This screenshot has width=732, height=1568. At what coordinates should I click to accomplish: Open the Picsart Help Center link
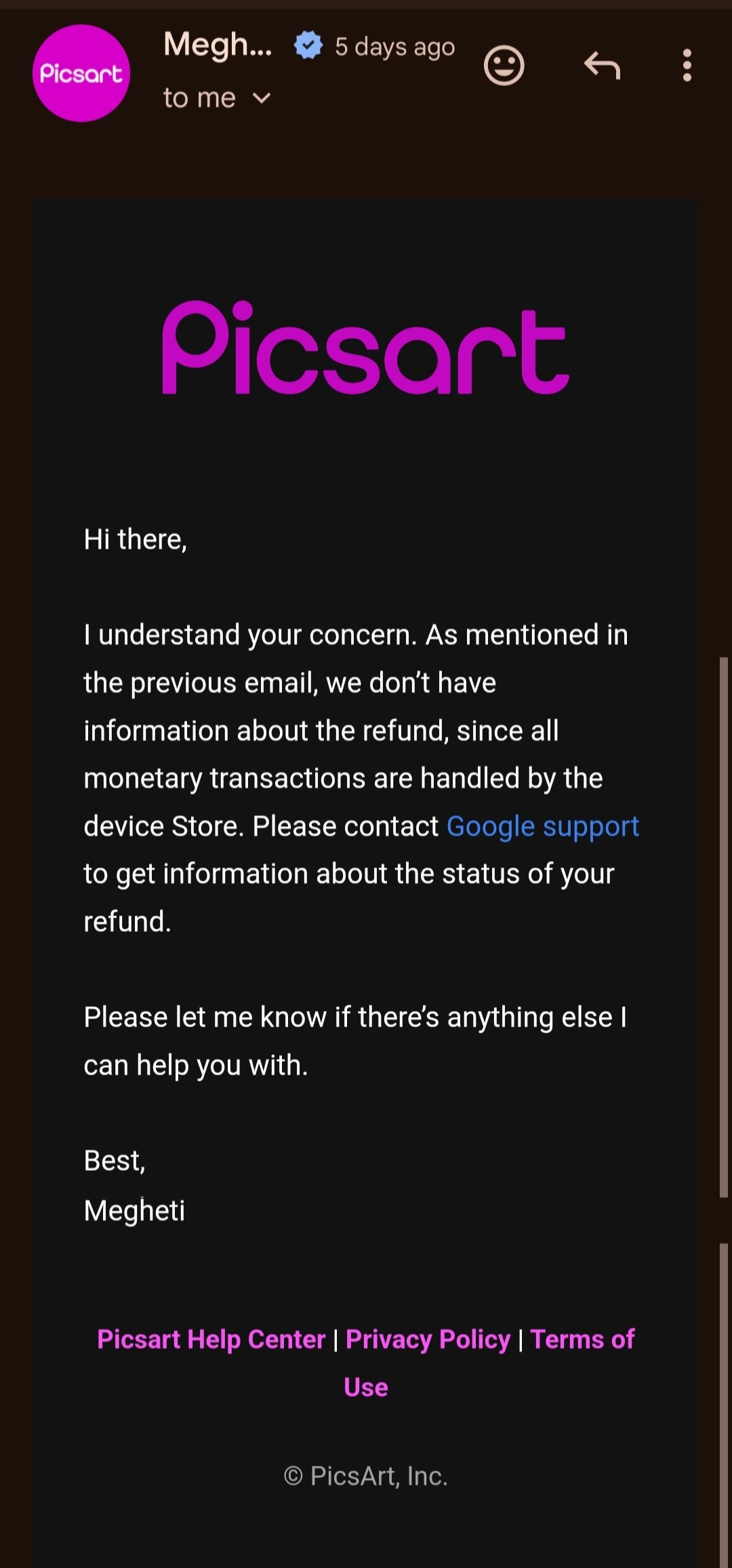click(x=211, y=1340)
